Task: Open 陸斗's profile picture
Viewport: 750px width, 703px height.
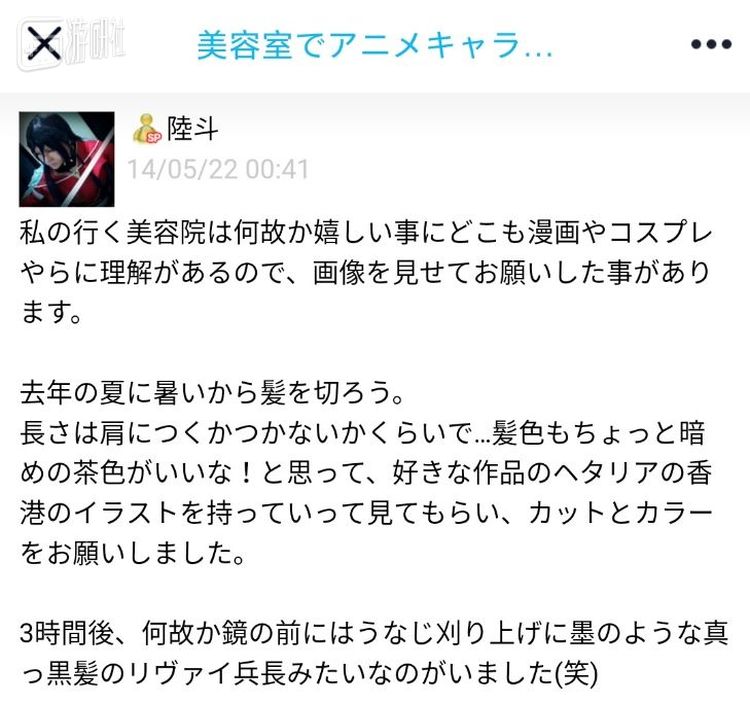Action: point(67,159)
